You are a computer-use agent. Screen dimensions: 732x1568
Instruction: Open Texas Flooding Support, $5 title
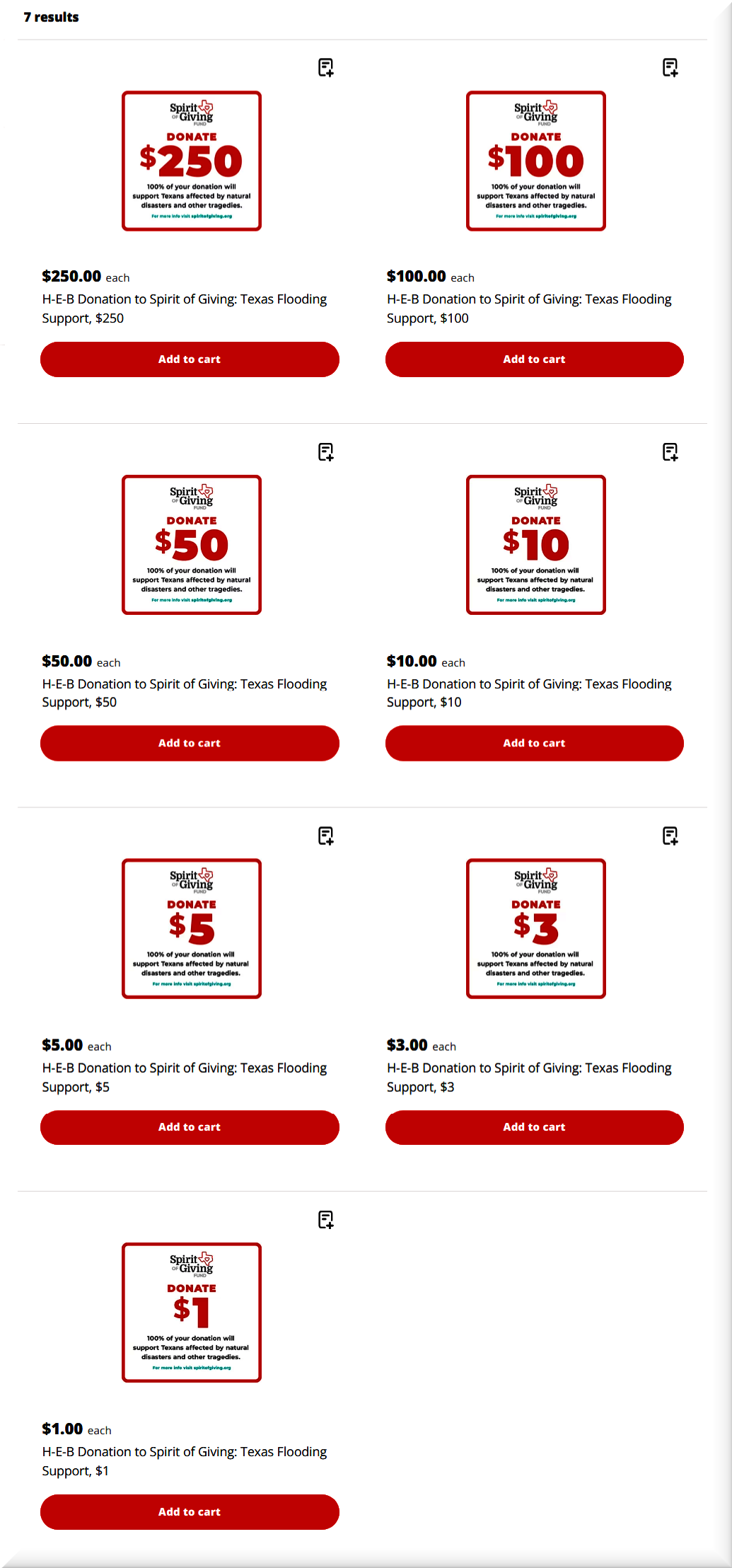[x=184, y=1076]
